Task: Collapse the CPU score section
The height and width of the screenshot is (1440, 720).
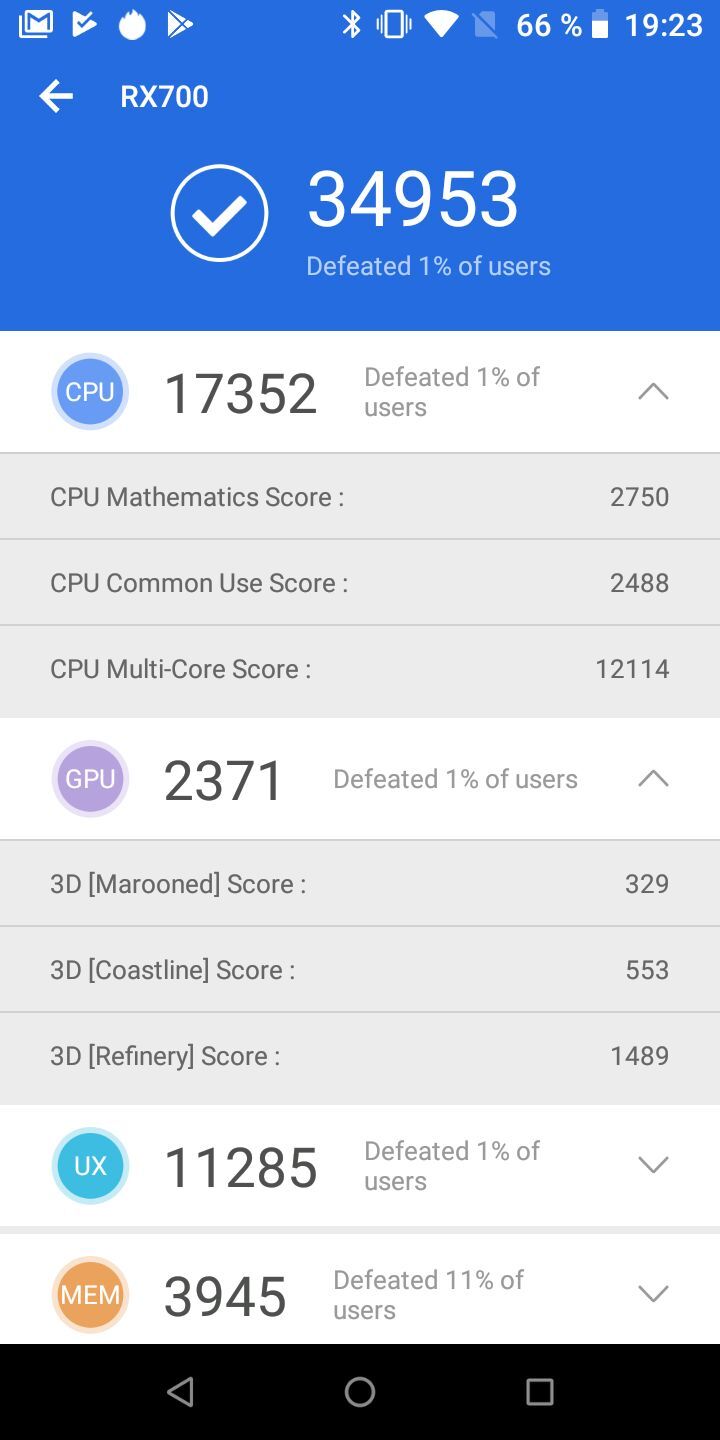Action: (653, 392)
